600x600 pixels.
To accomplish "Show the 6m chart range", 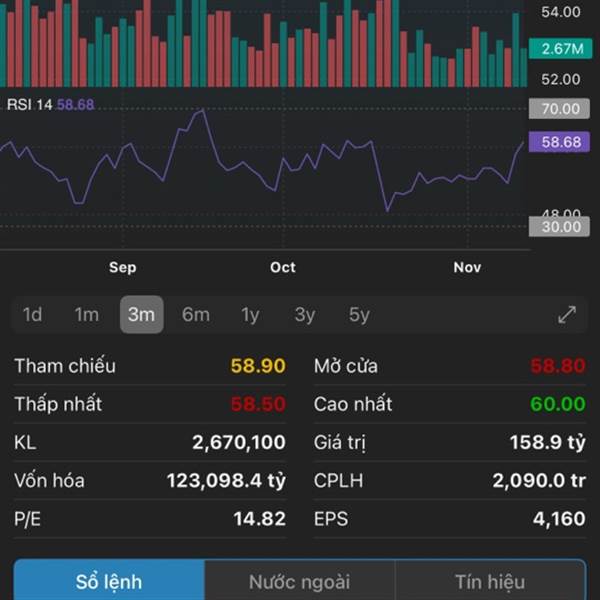I will pyautogui.click(x=196, y=315).
